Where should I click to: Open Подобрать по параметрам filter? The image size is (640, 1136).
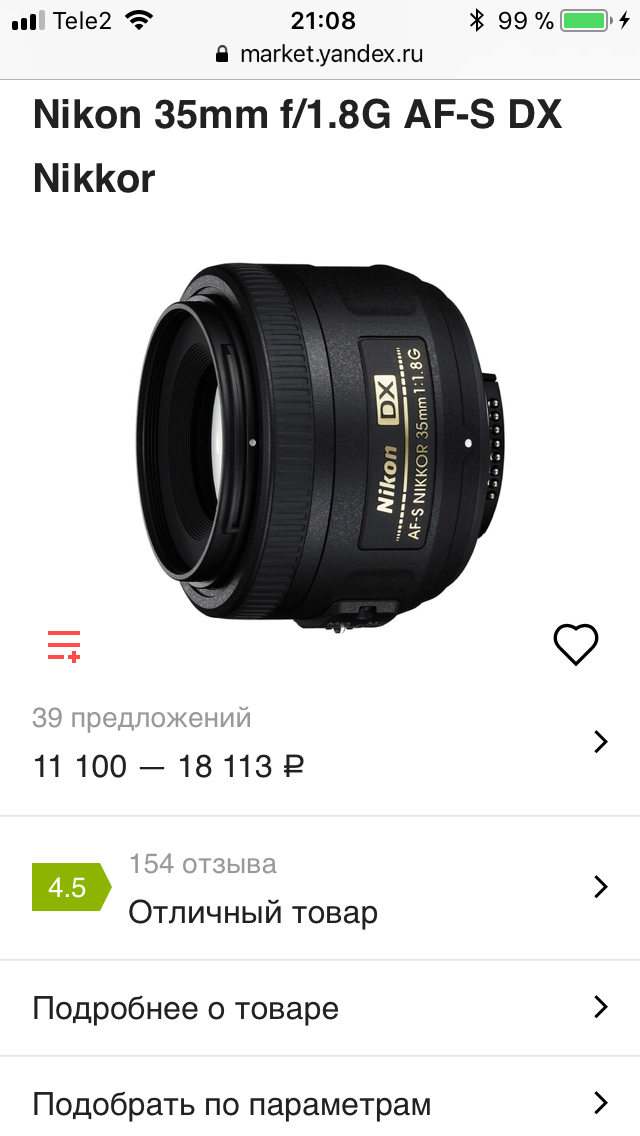click(320, 1104)
